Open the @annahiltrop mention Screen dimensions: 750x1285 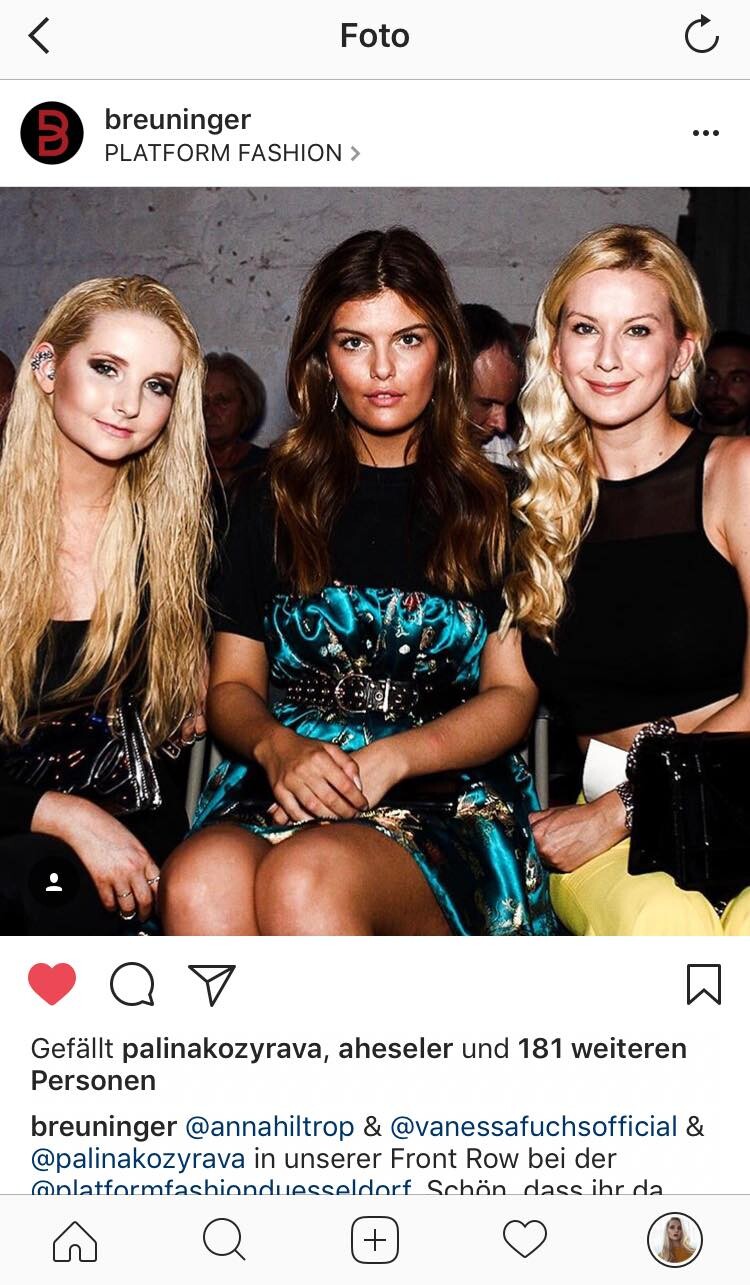point(269,1127)
